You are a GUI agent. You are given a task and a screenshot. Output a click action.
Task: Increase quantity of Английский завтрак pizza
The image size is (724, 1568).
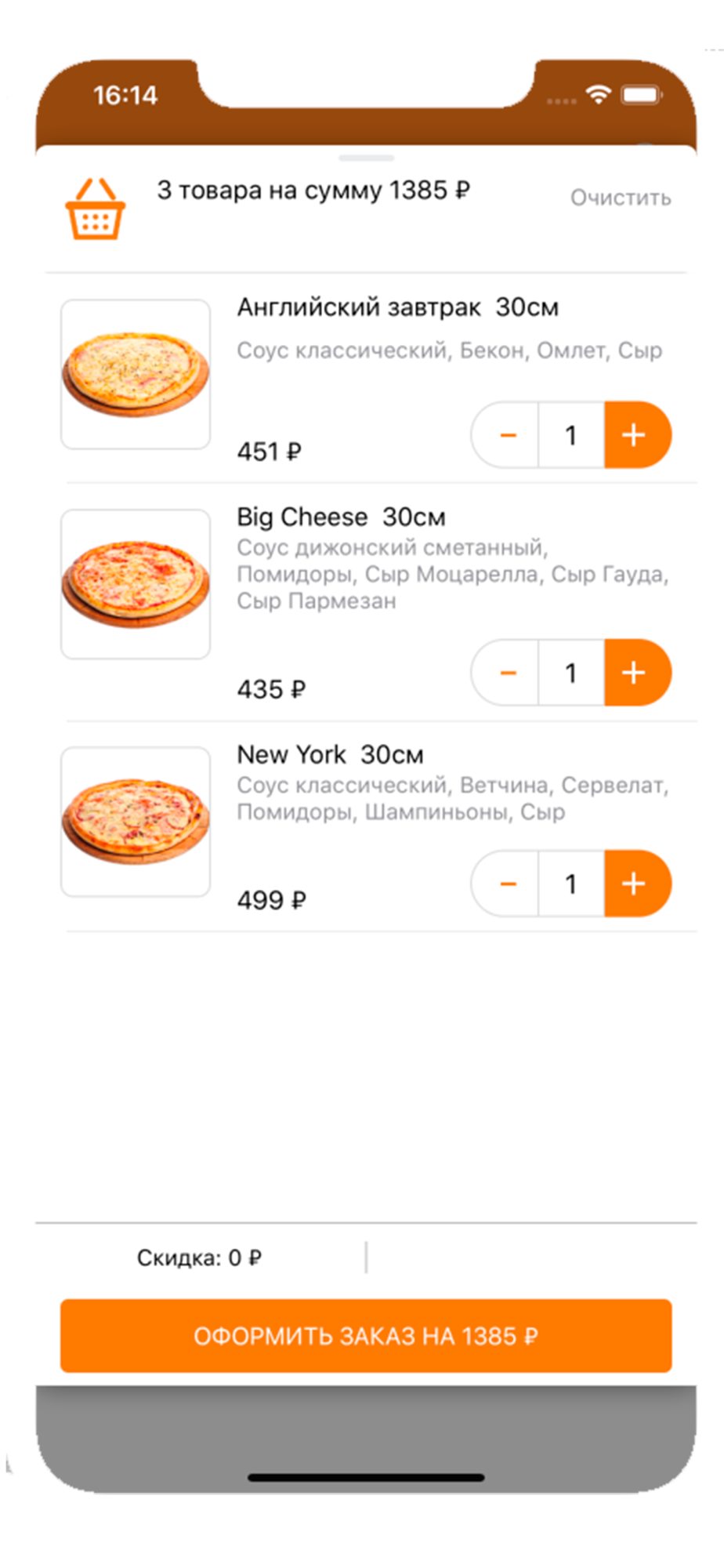[638, 435]
